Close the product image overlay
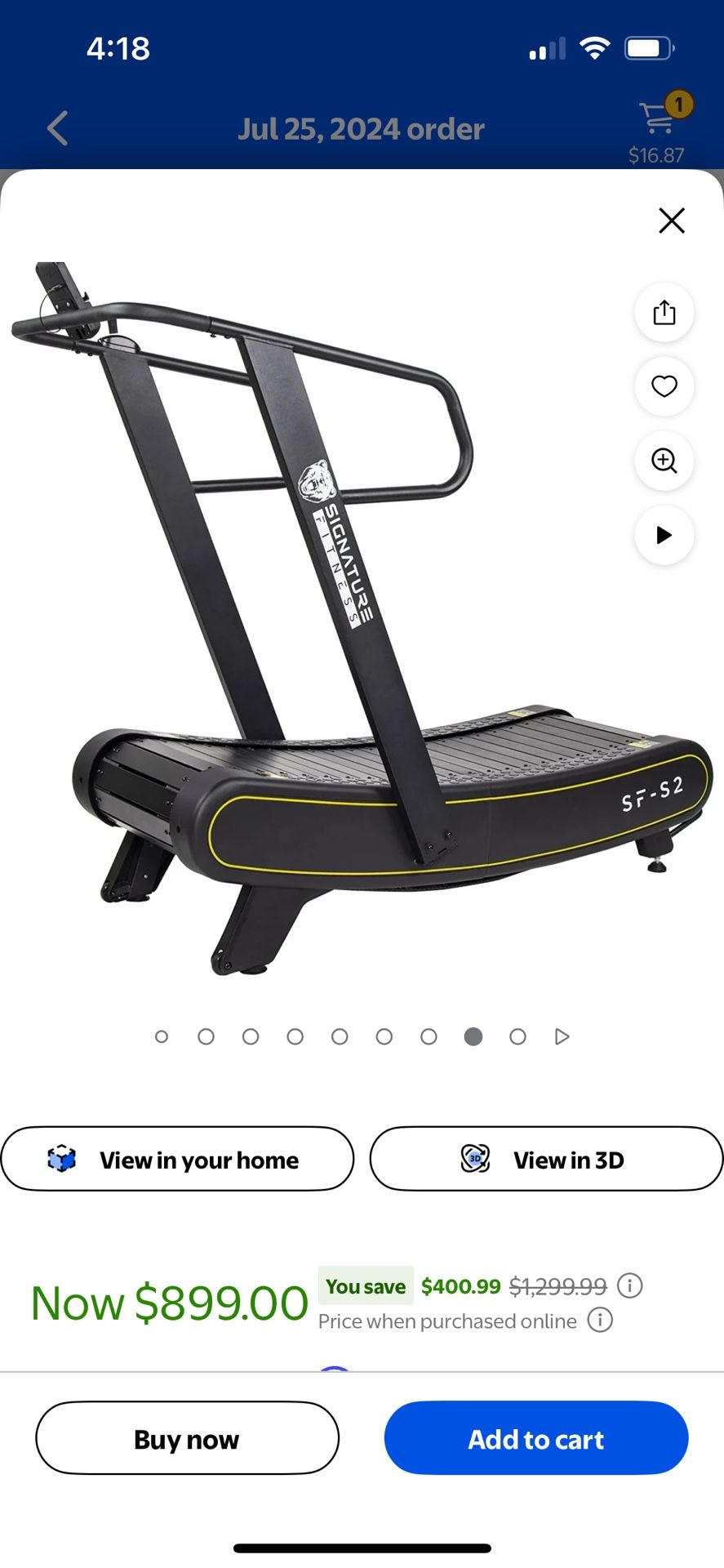Screen dimensions: 724x1568 671,220
